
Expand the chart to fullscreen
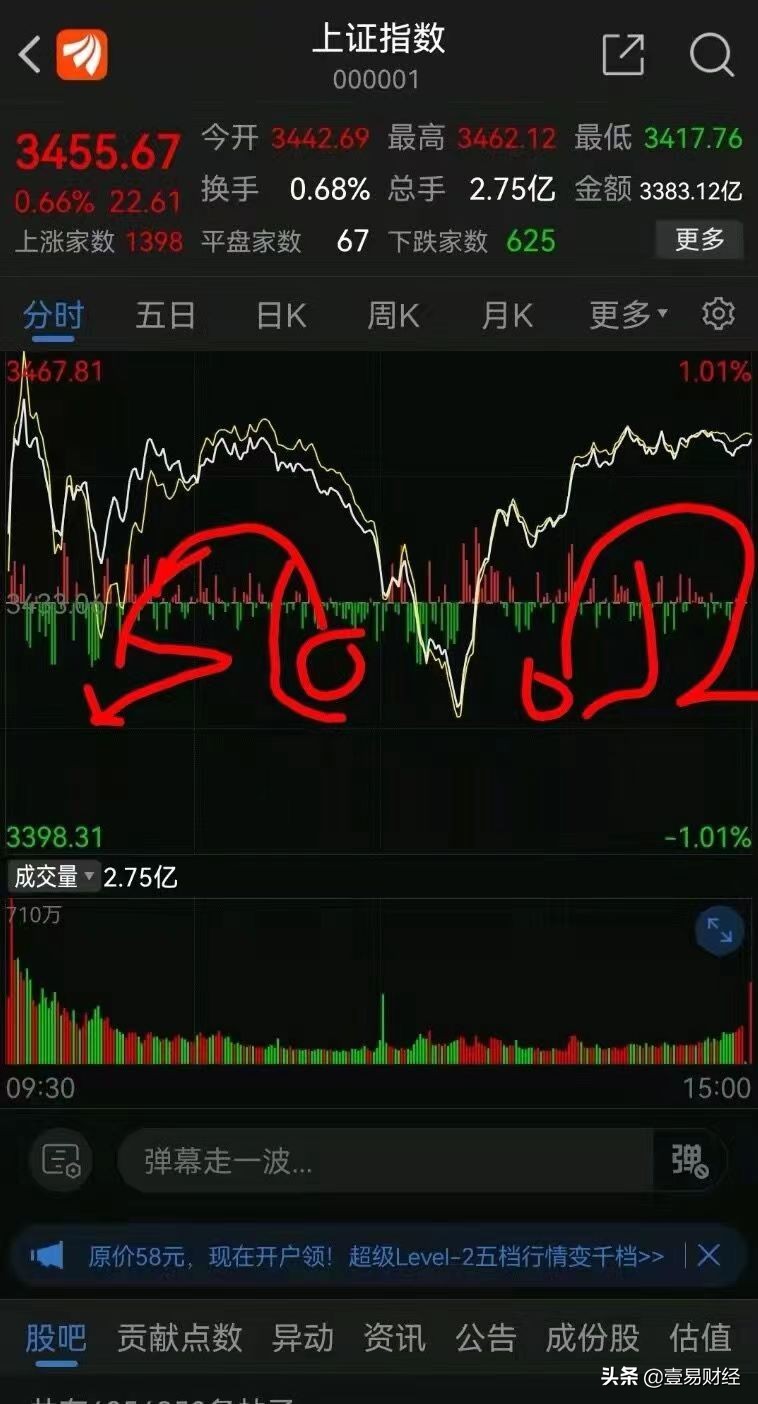tap(719, 930)
